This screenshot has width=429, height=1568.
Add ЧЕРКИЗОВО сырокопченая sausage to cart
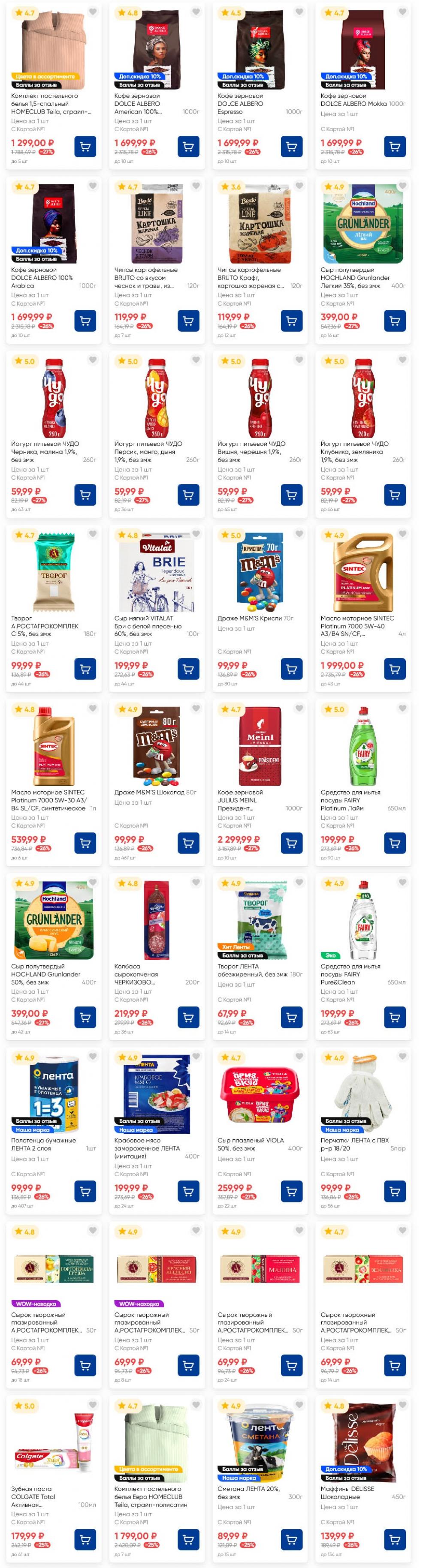[x=188, y=1017]
